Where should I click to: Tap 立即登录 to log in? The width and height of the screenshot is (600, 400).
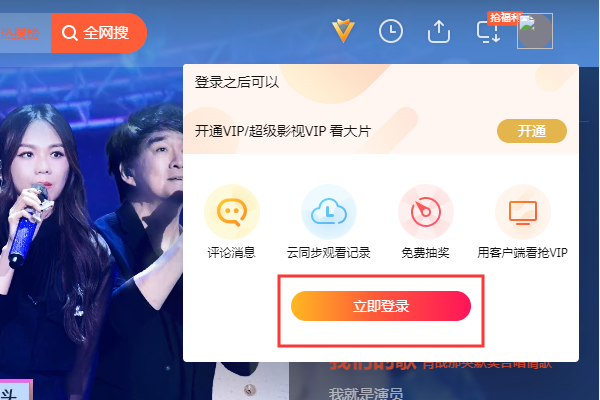pos(381,306)
